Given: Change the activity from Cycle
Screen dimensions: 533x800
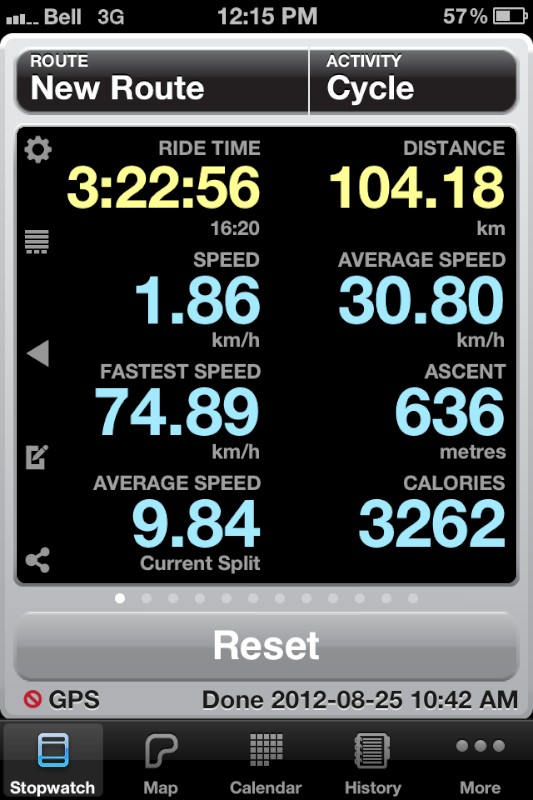Looking at the screenshot, I should click(x=414, y=81).
